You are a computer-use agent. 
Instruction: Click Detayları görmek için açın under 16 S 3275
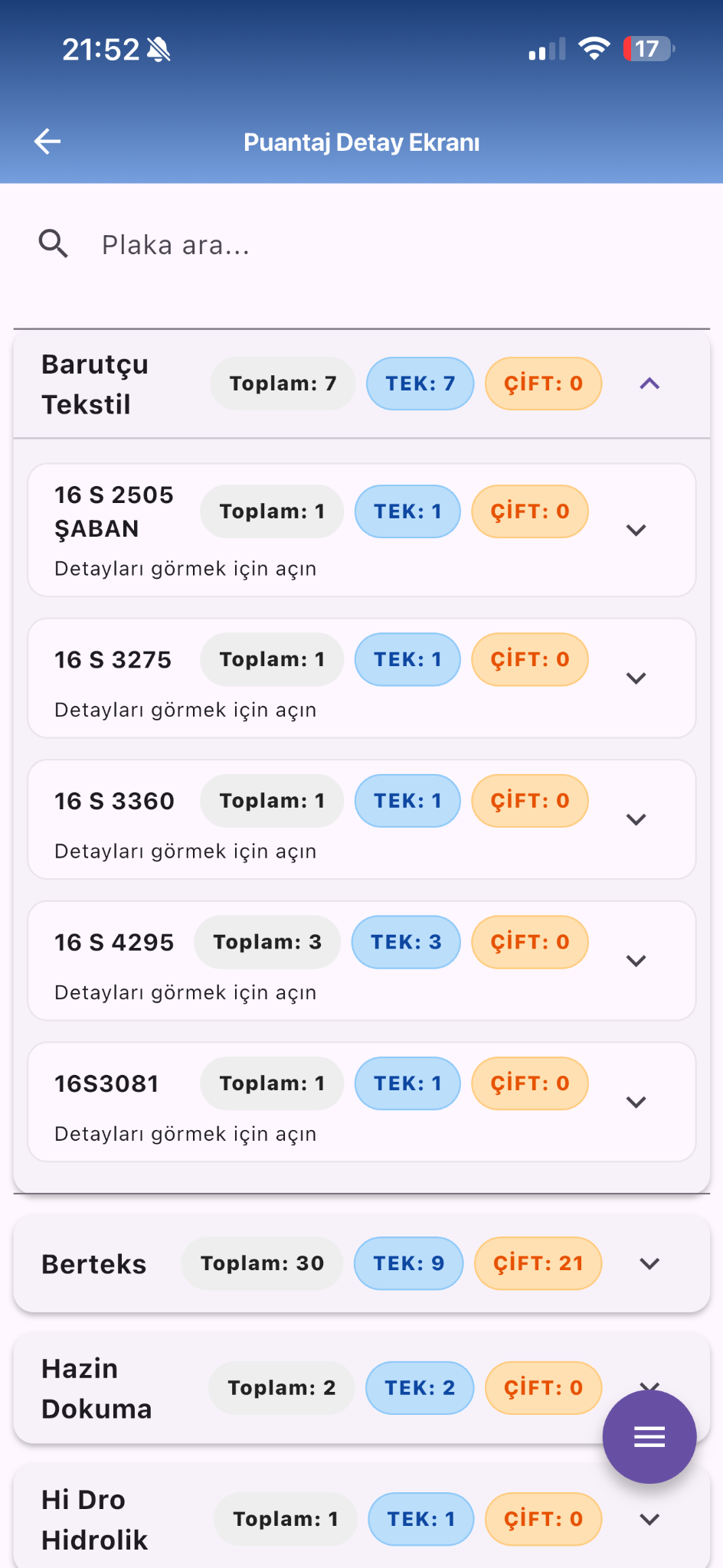tap(185, 710)
